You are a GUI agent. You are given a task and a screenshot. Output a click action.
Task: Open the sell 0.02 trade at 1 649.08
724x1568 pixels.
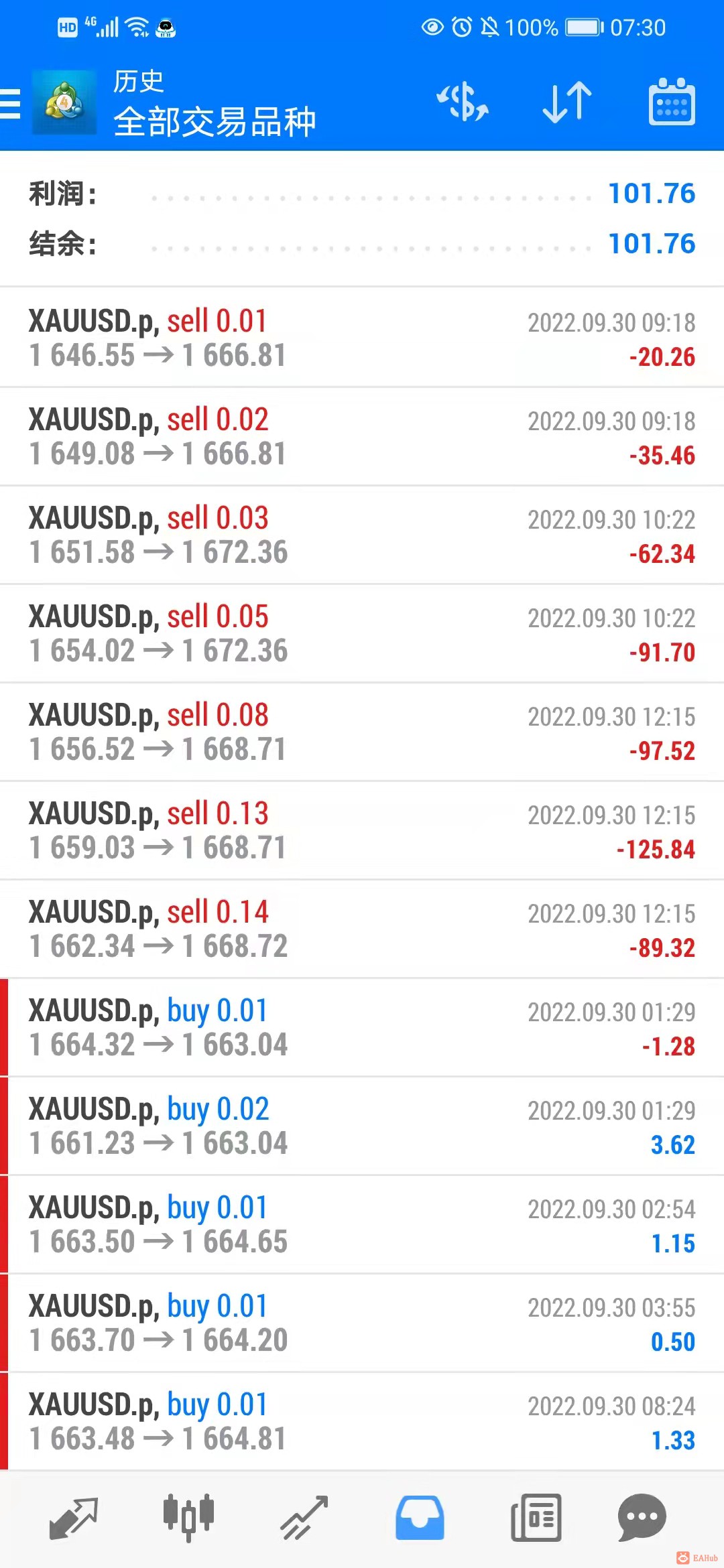click(362, 436)
